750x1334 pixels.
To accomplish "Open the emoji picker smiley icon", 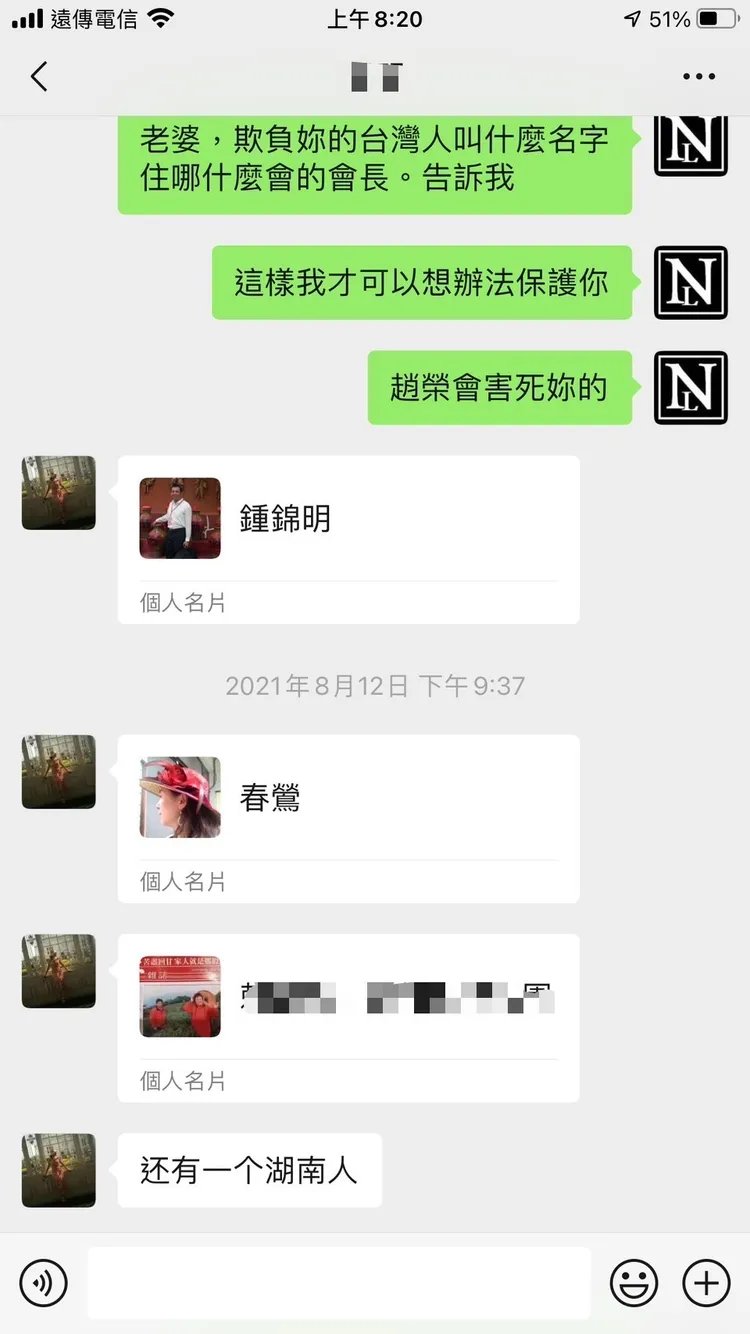I will click(x=636, y=1282).
